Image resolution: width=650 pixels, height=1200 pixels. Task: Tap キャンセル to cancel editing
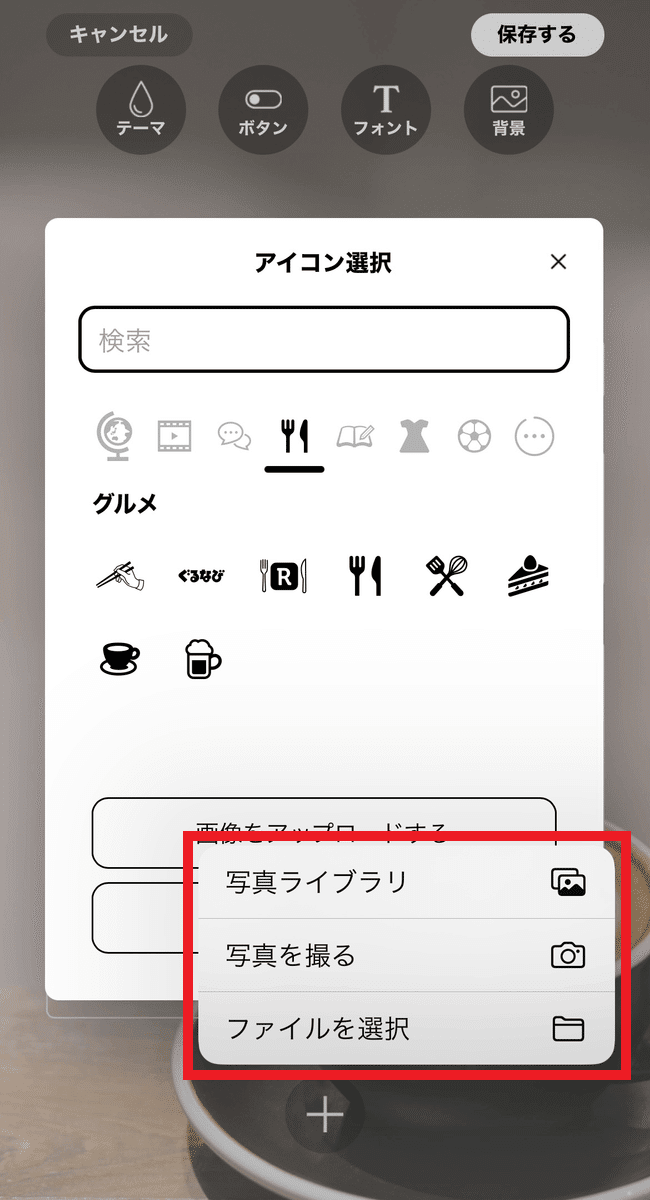coord(119,35)
